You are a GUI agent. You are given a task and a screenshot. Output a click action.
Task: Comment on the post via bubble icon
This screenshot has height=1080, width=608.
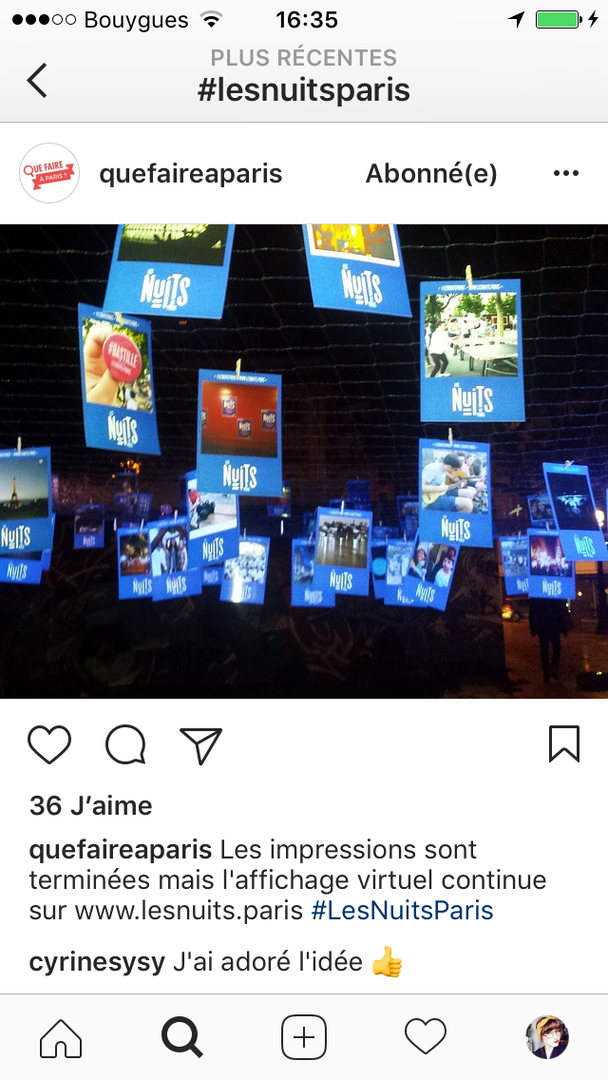coord(126,744)
